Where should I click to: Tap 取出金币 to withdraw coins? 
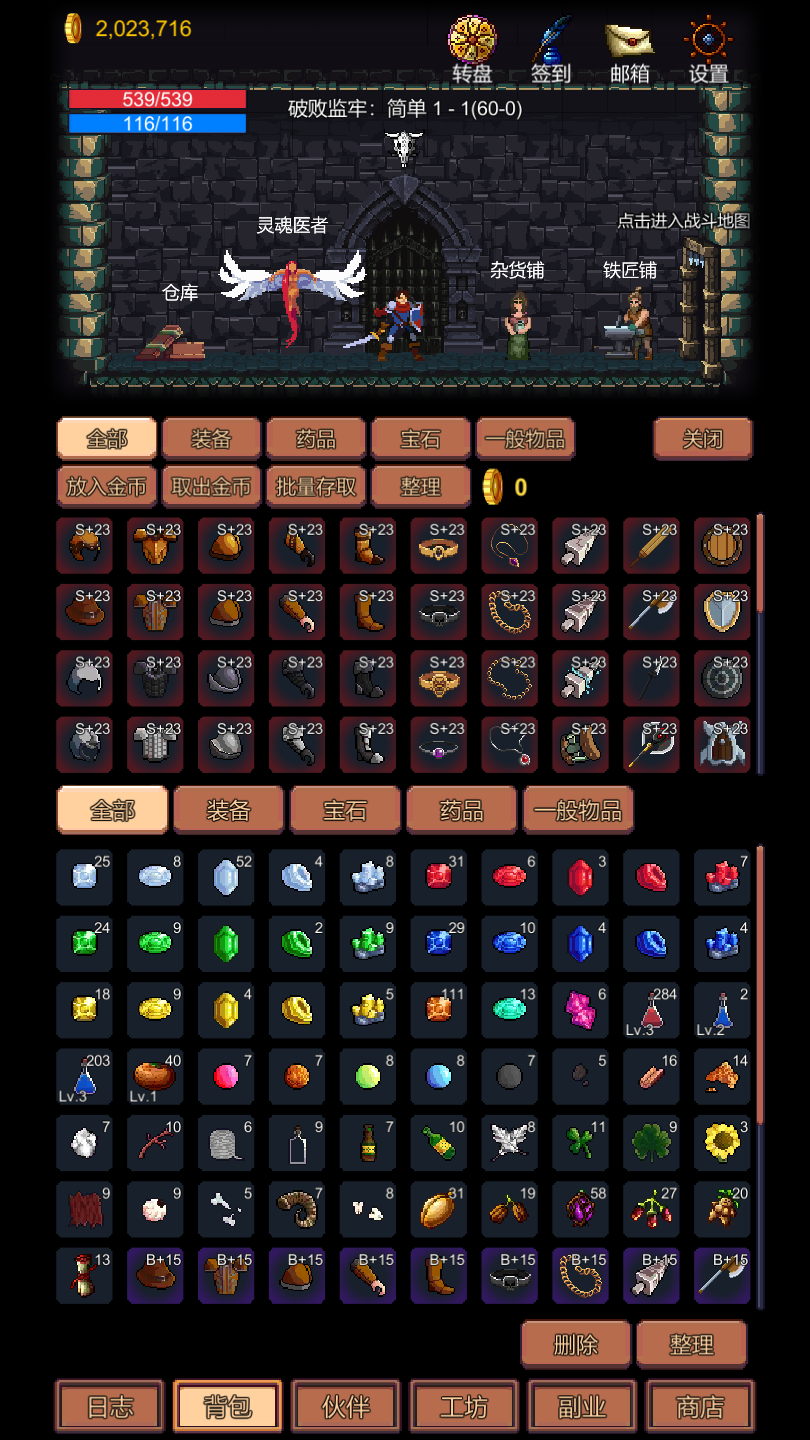tap(211, 487)
